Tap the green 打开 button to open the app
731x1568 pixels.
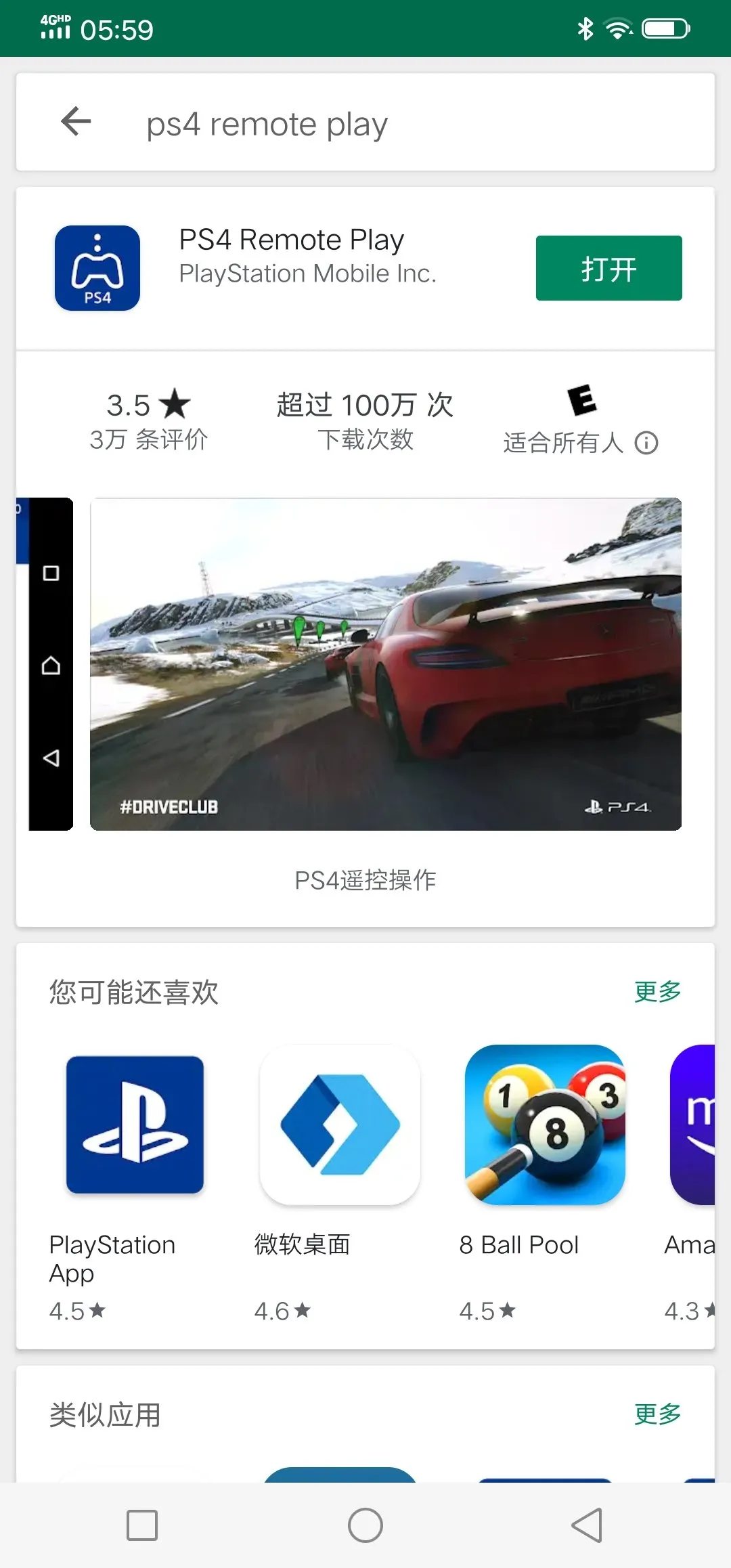(608, 268)
